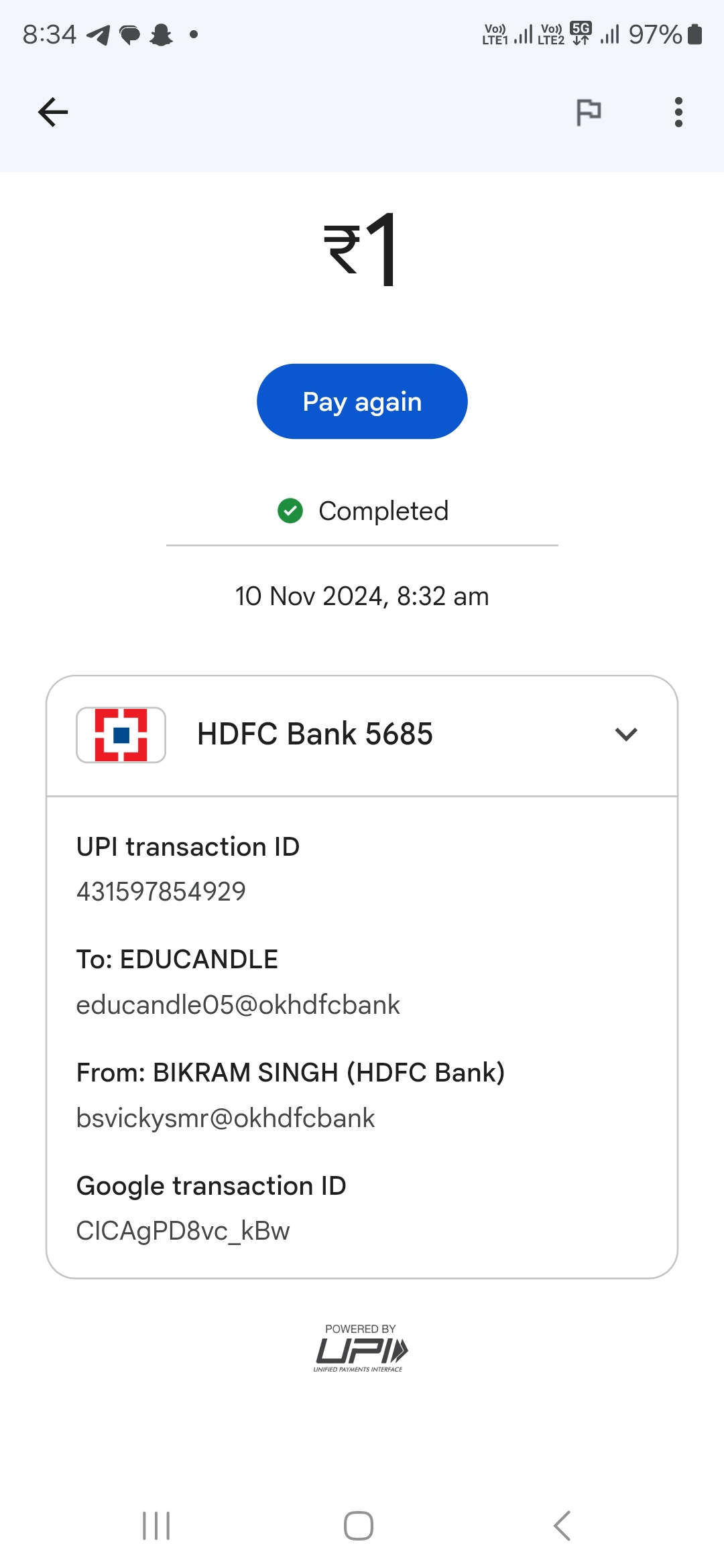Open the system recent apps view

click(156, 1526)
